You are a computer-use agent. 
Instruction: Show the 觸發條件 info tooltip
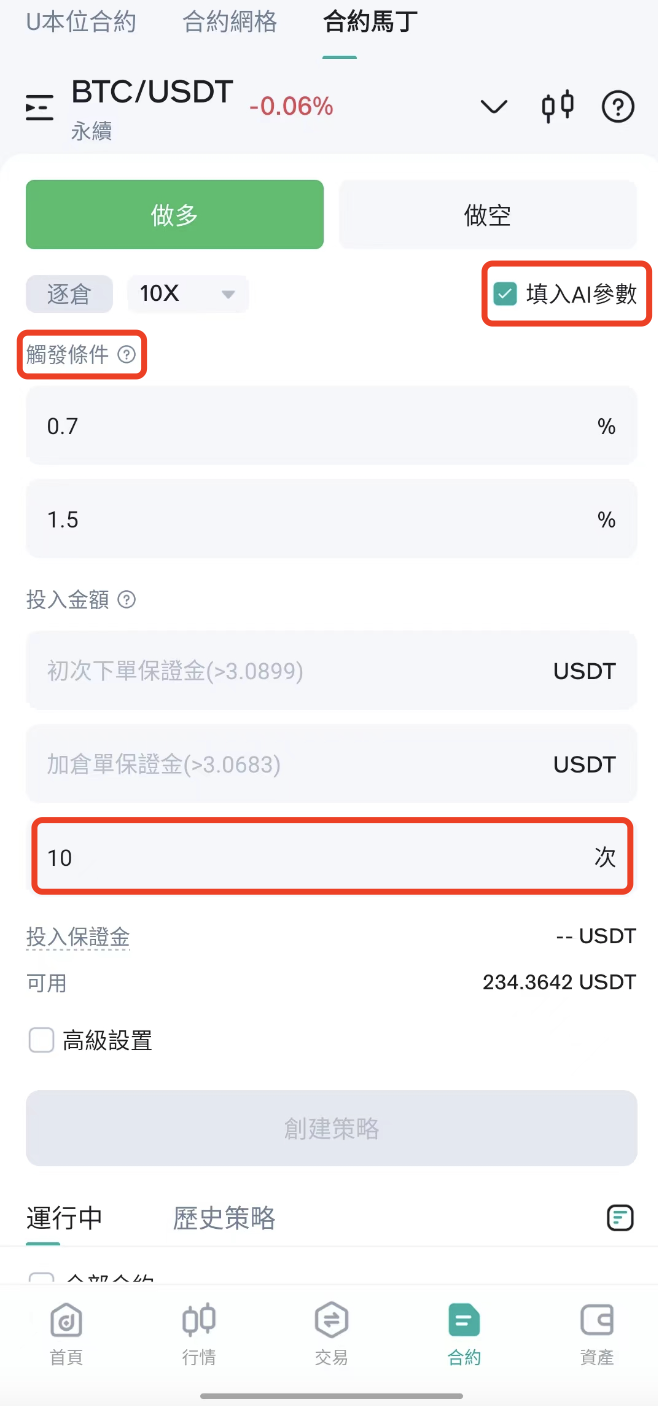126,354
